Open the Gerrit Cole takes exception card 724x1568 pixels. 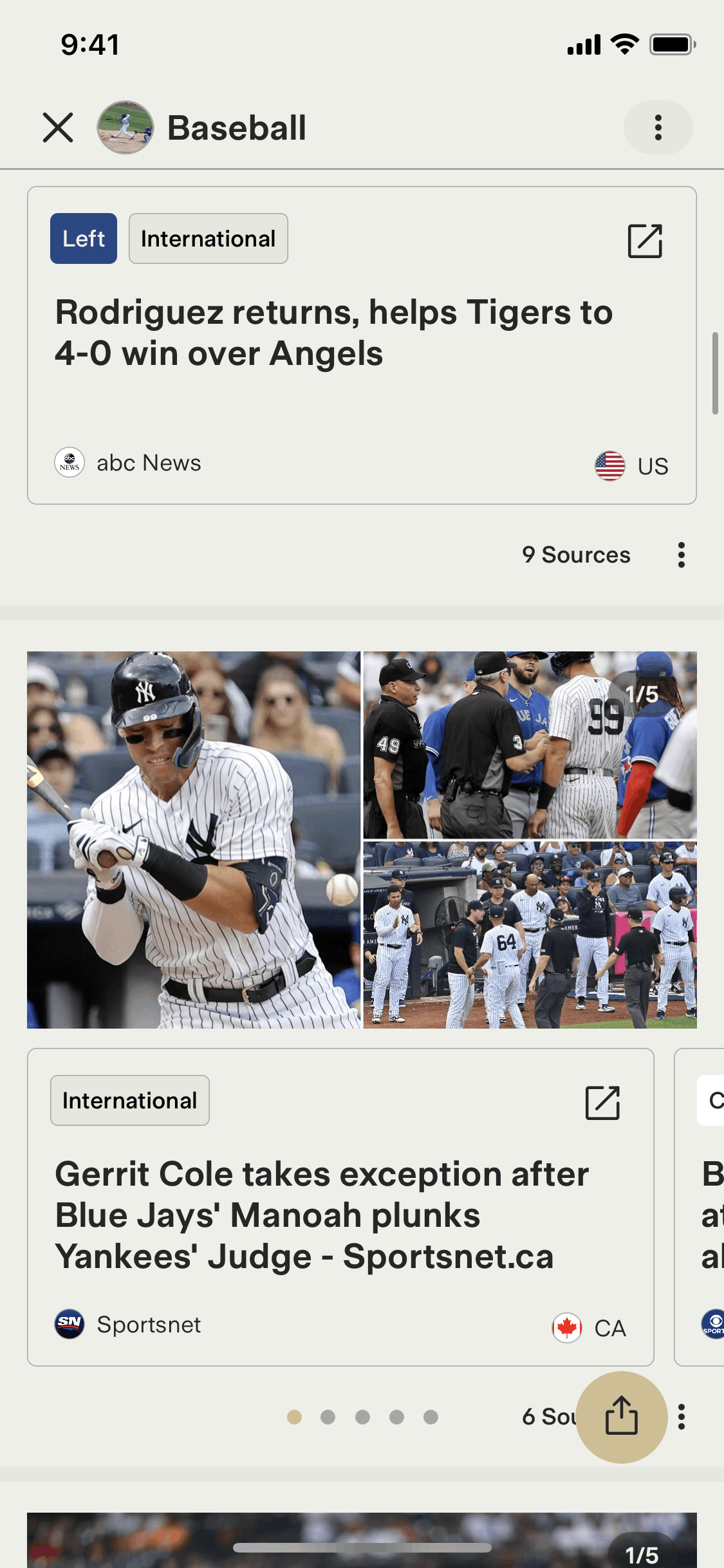340,1207
